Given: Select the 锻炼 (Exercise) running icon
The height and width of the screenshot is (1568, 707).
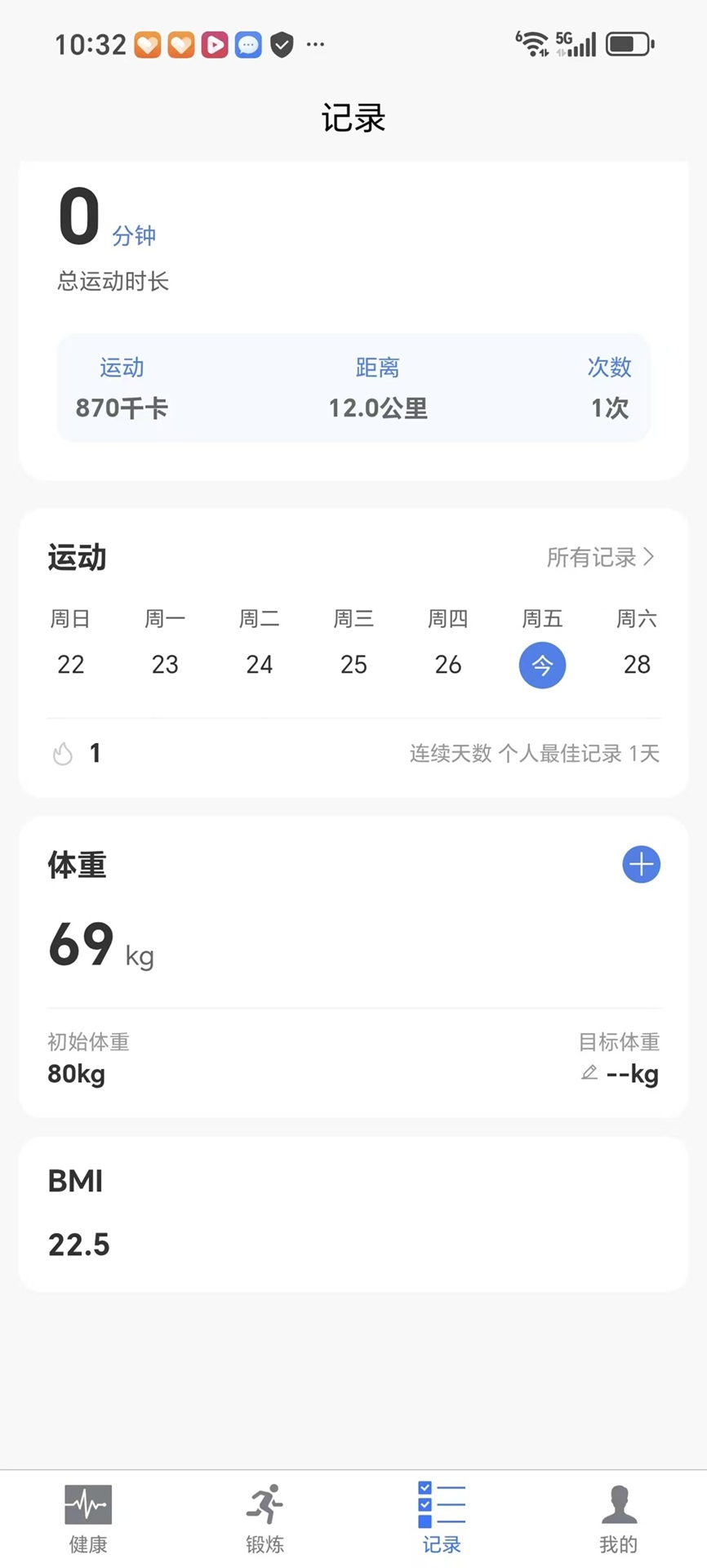Looking at the screenshot, I should point(264,1503).
